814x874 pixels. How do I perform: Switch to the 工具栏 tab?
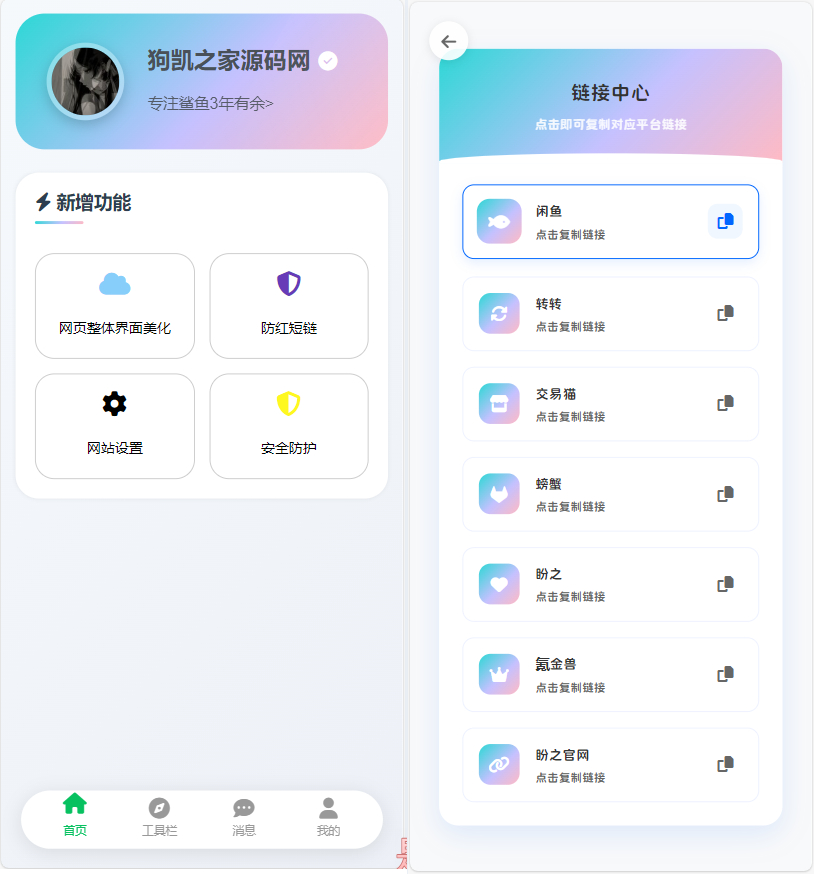point(159,815)
